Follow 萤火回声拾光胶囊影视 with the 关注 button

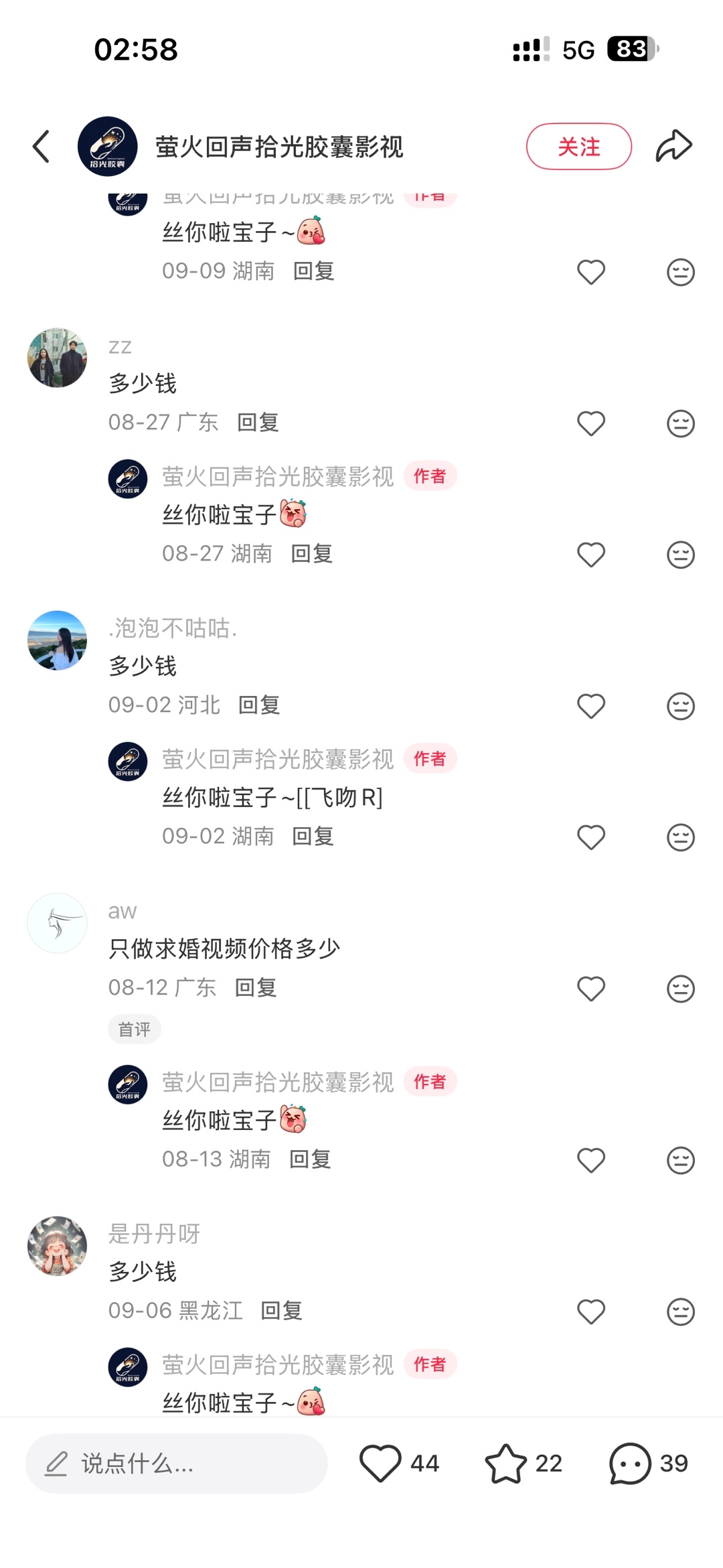(x=579, y=146)
